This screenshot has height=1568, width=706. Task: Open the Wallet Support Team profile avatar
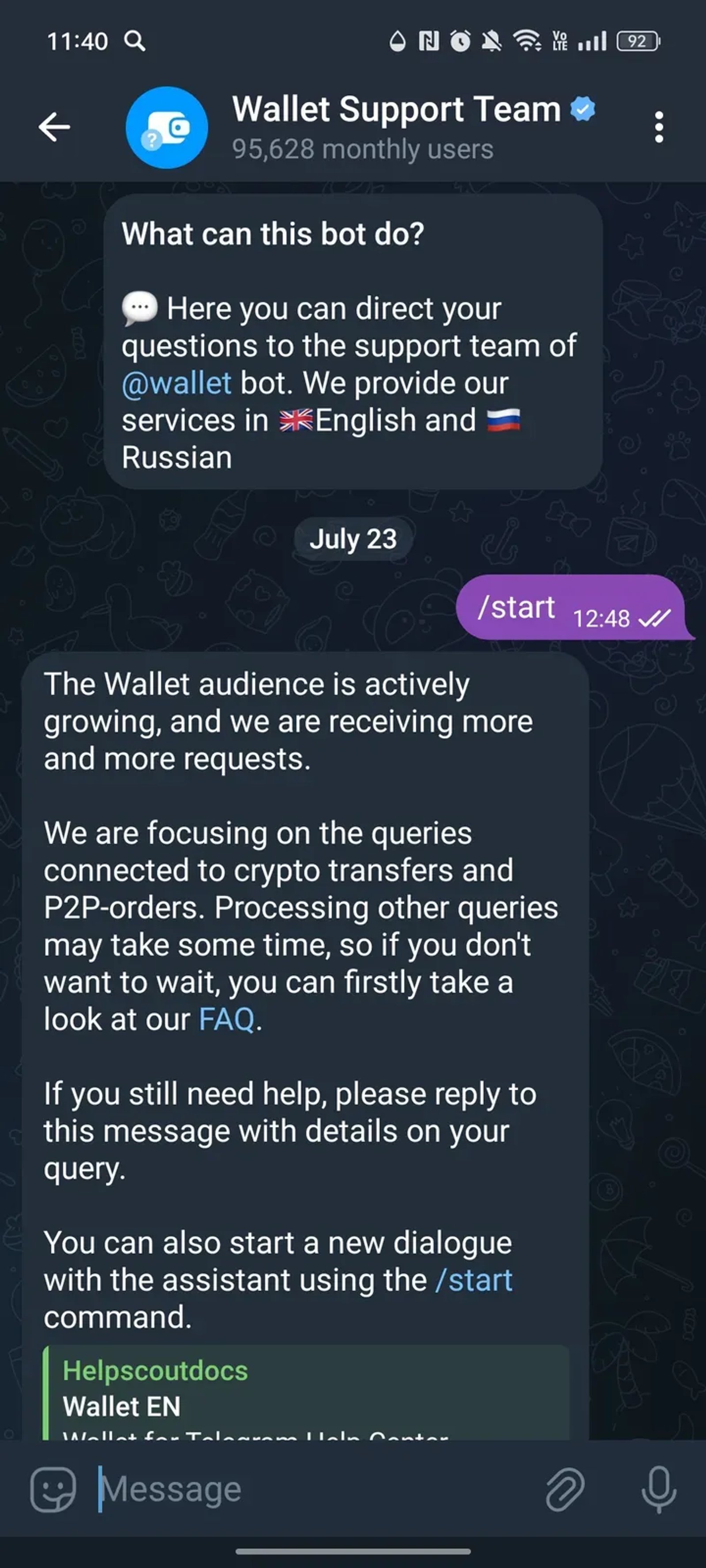(x=168, y=127)
